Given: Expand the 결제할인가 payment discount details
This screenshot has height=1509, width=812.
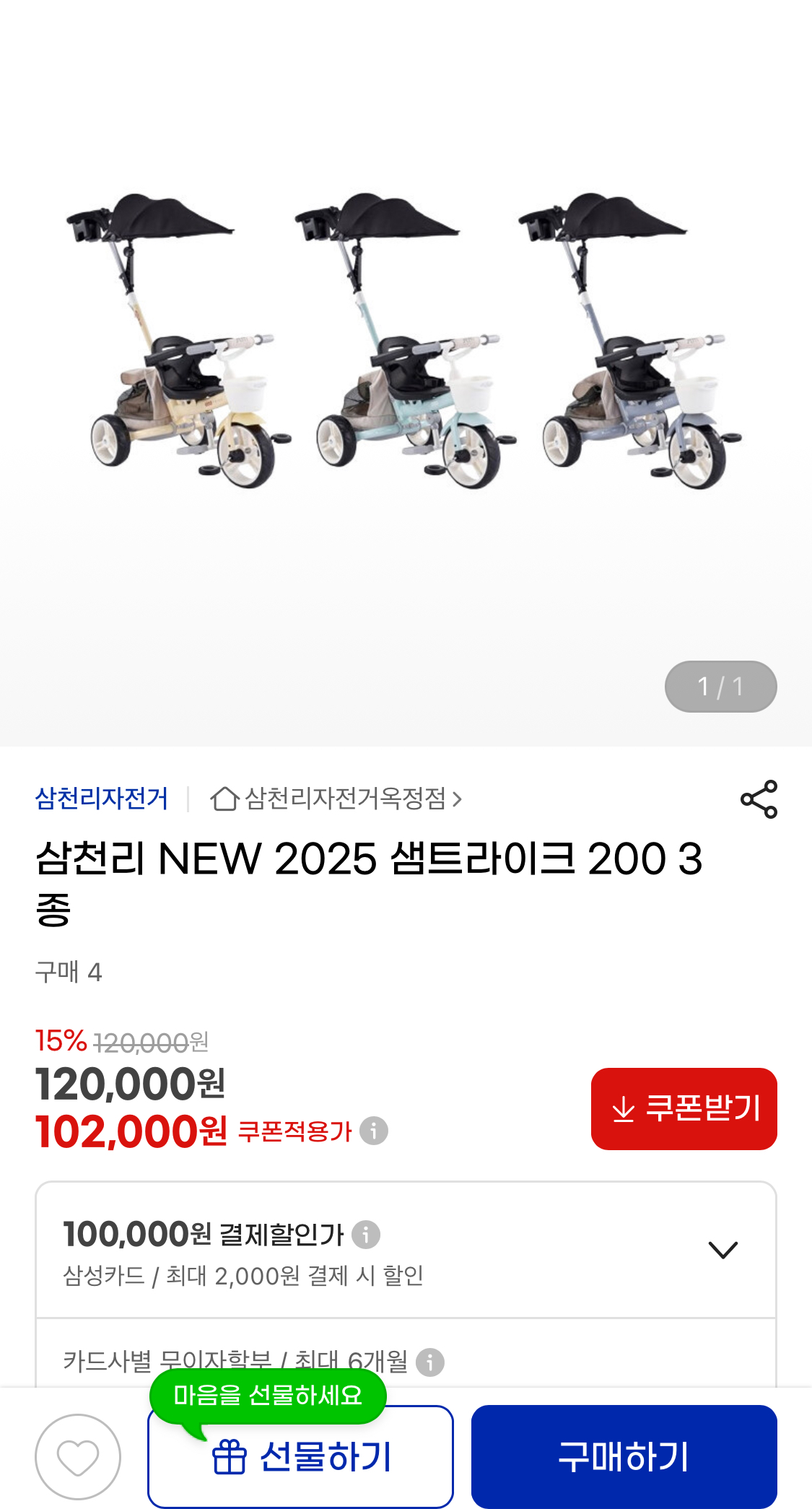Looking at the screenshot, I should coord(722,1250).
